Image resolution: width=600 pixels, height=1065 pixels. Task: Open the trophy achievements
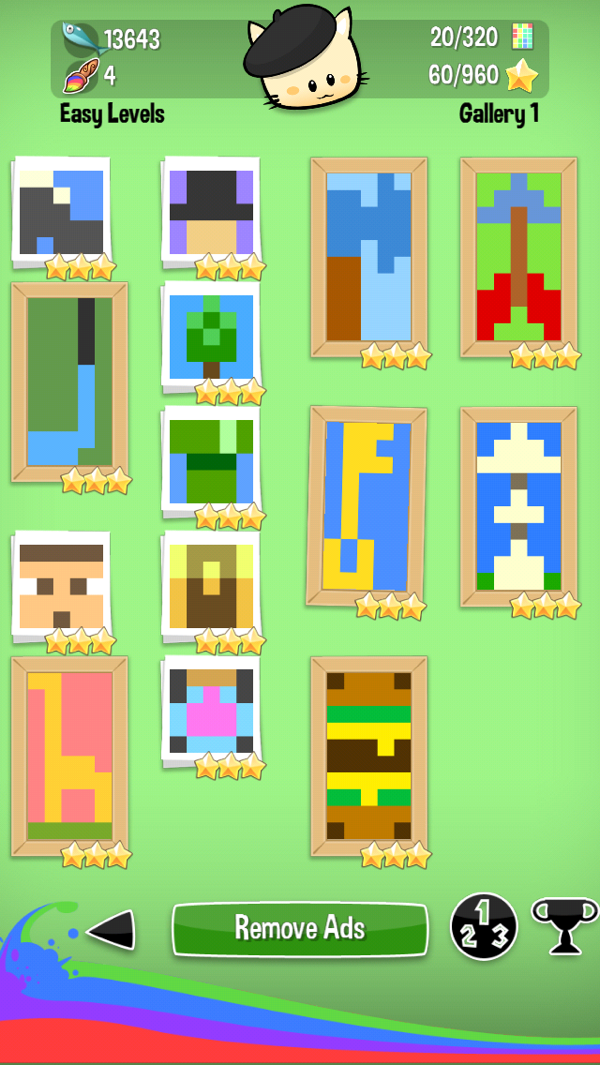pyautogui.click(x=565, y=925)
